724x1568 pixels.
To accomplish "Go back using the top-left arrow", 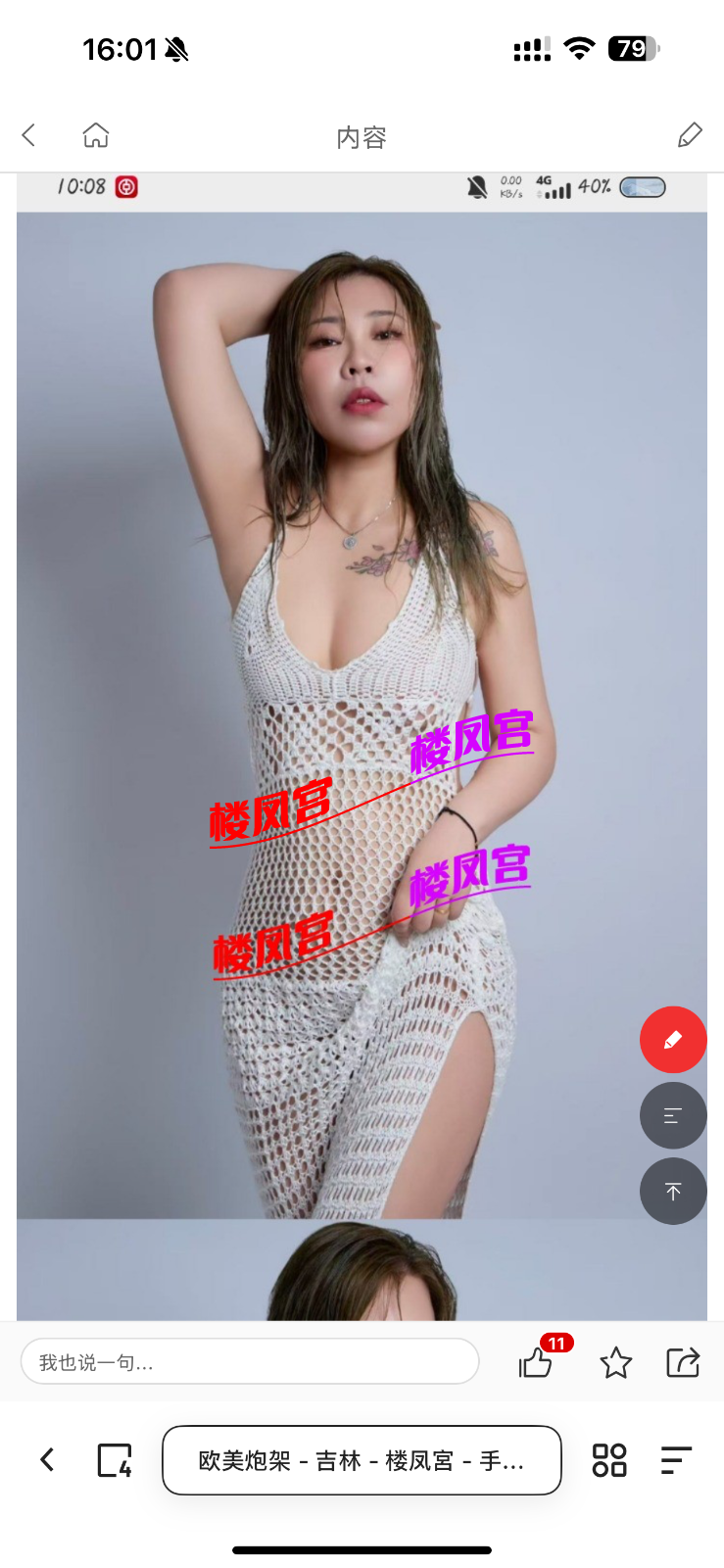I will [29, 135].
